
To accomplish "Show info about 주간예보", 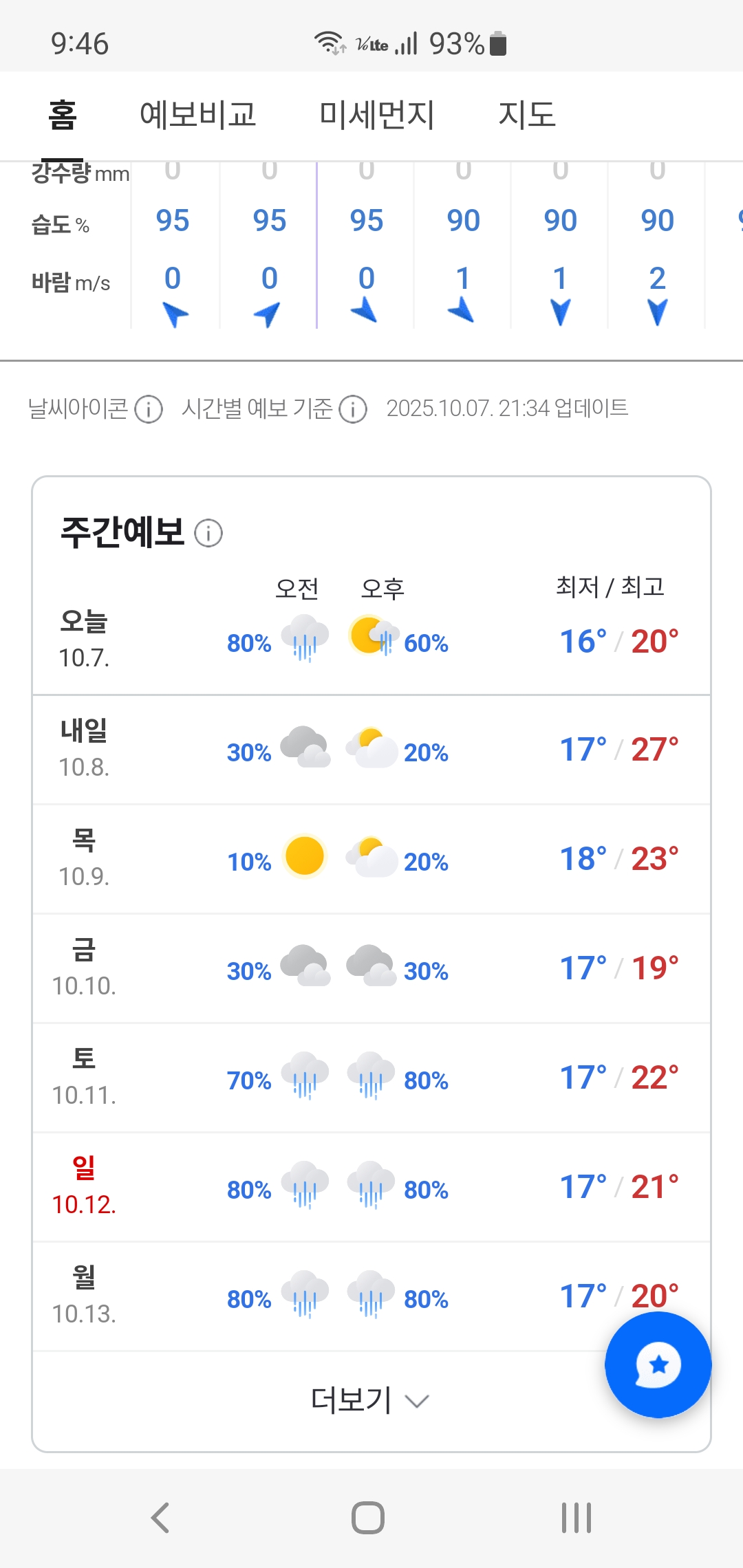I will [208, 533].
